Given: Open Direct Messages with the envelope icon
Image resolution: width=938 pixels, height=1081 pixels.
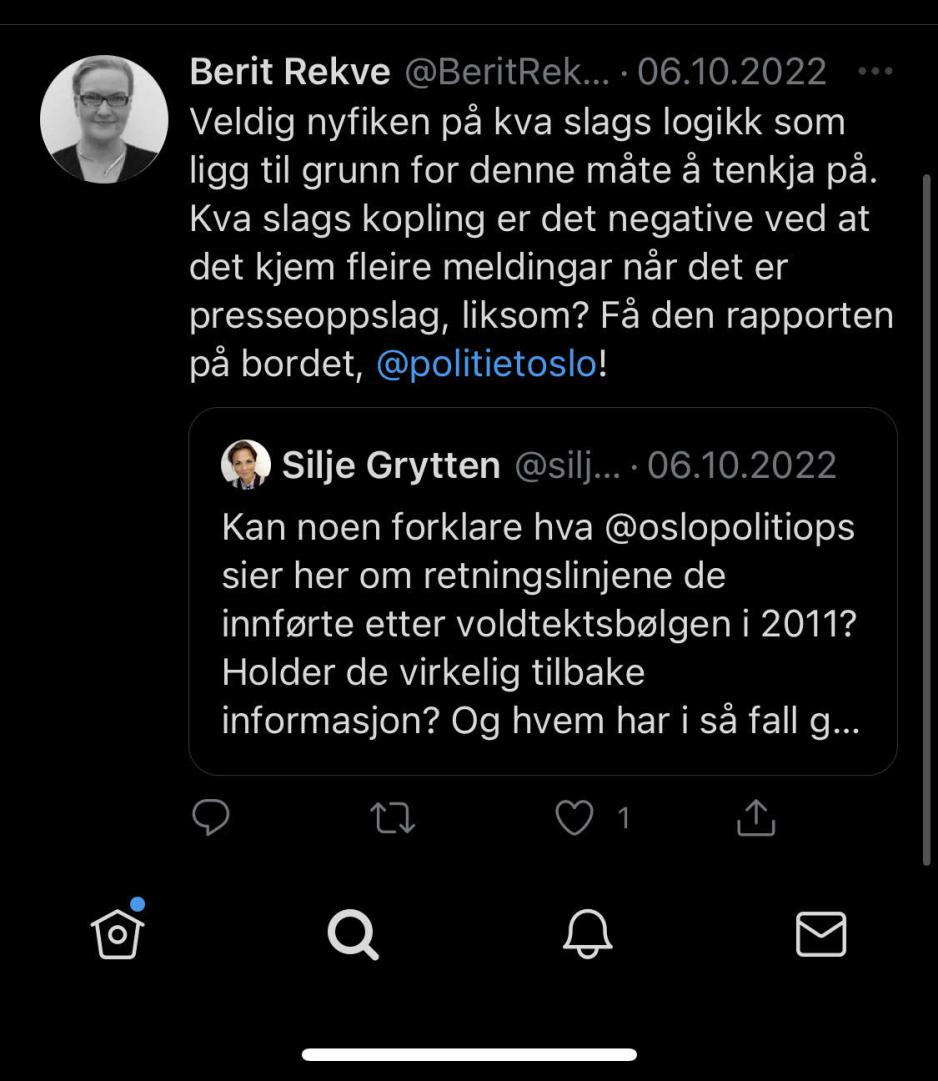Looking at the screenshot, I should point(821,936).
